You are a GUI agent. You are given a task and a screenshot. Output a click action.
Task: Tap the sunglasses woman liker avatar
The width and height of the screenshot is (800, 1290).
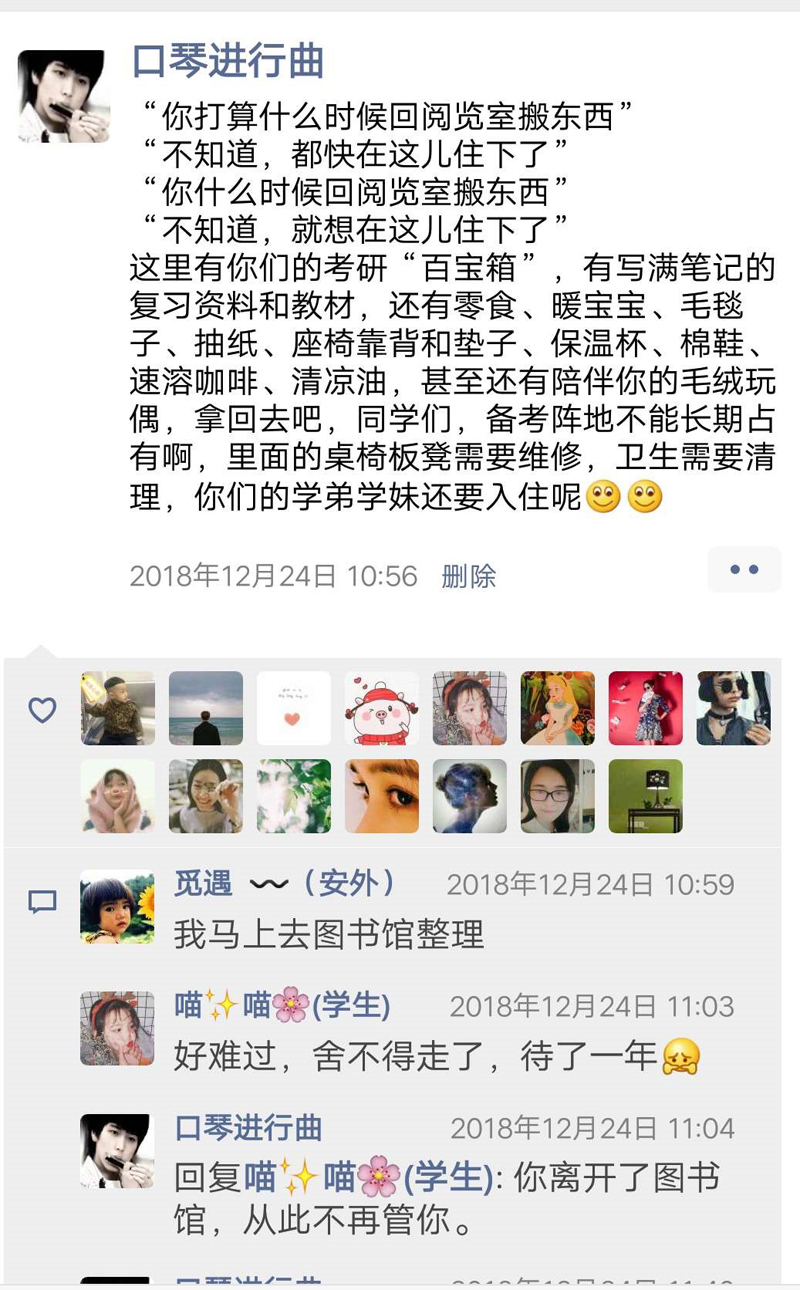(x=734, y=708)
